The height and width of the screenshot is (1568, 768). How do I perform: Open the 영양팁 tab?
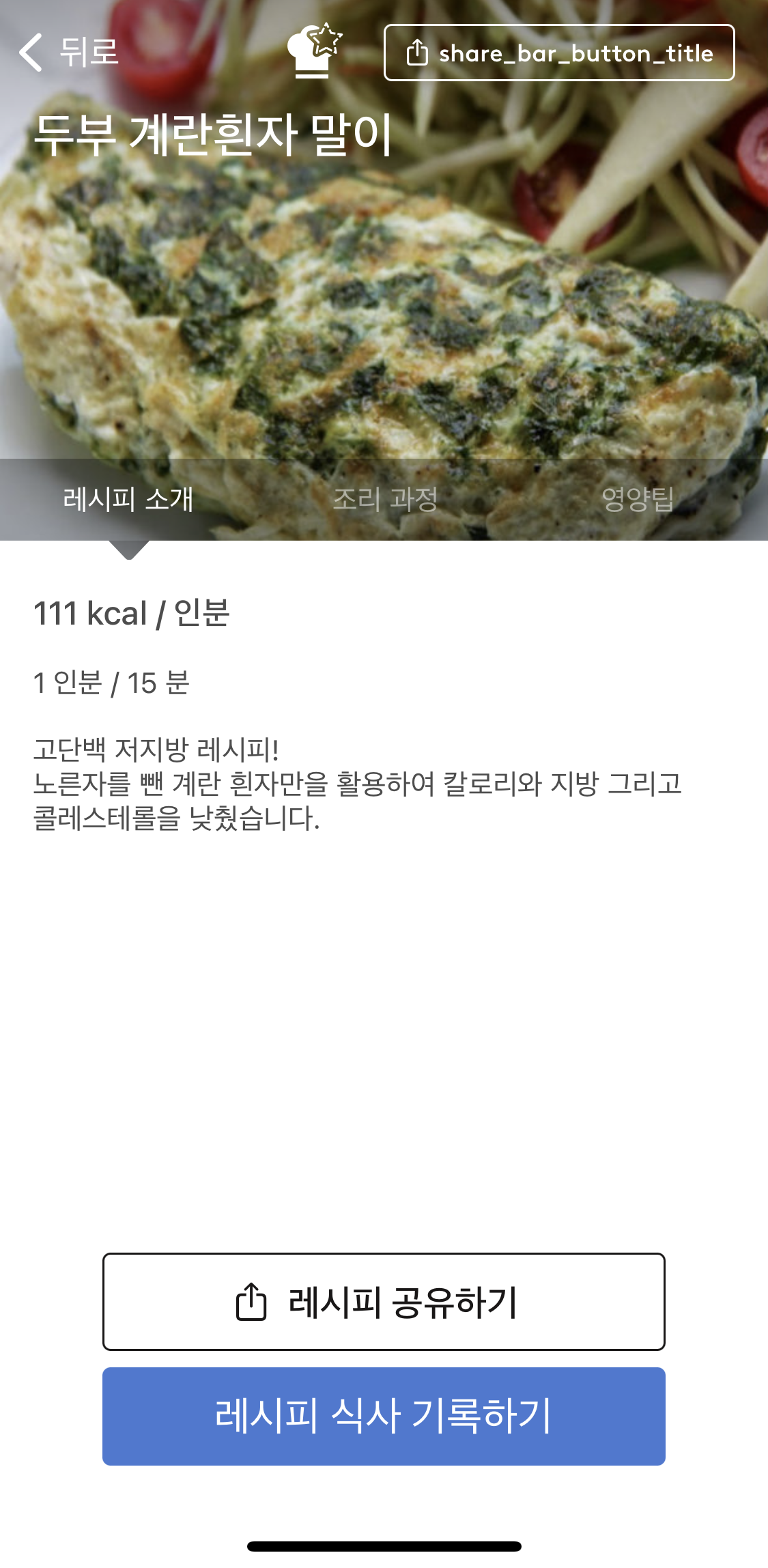[638, 499]
